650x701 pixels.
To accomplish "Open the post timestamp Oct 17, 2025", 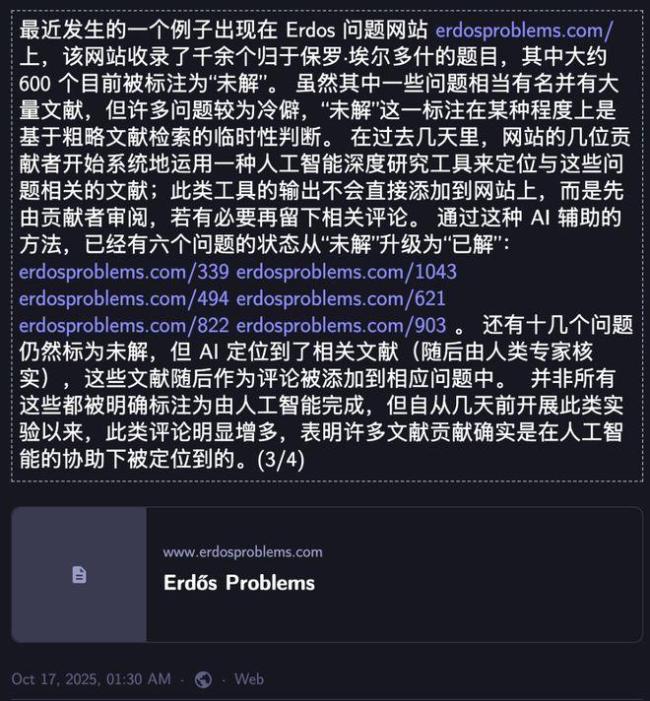I will click(x=91, y=679).
